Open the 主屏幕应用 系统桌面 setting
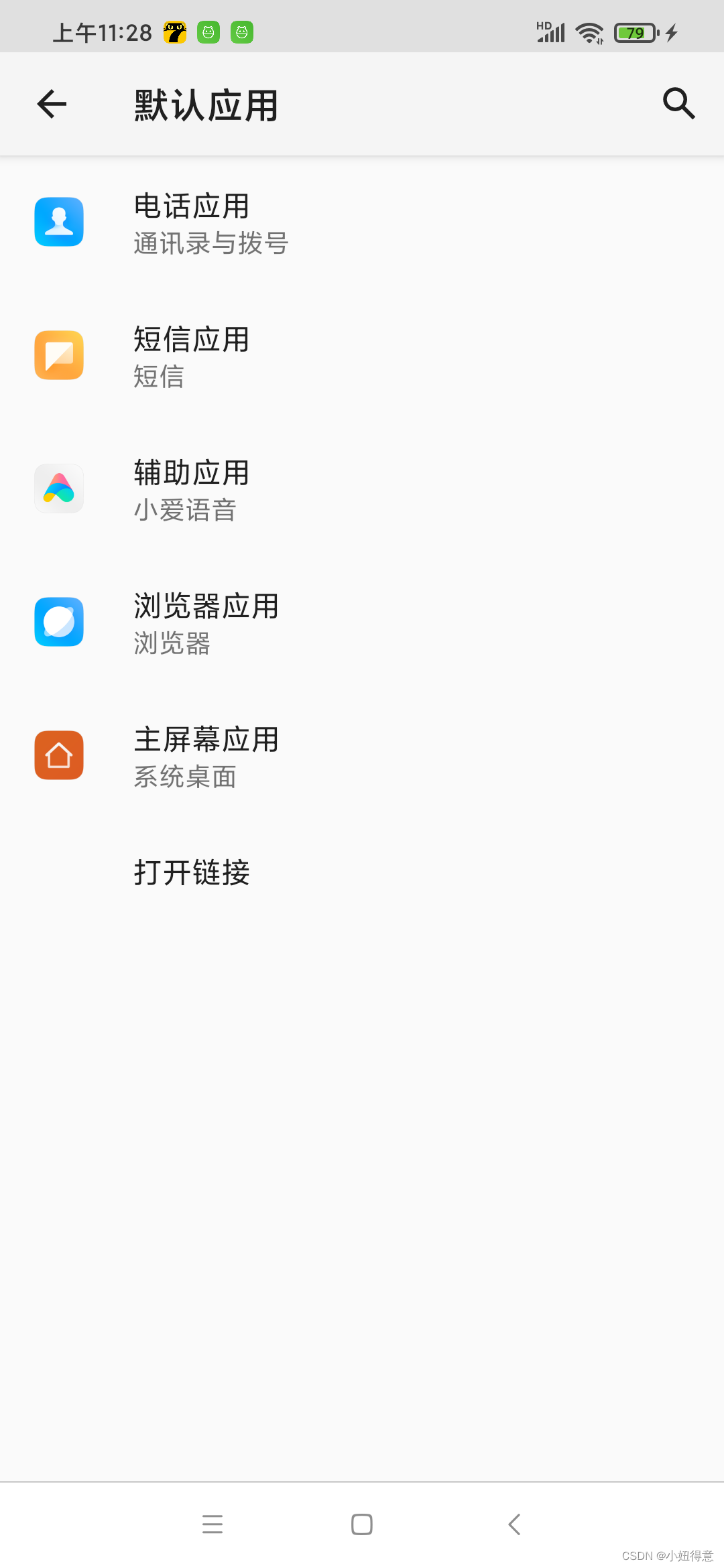The width and height of the screenshot is (724, 1568). [362, 757]
